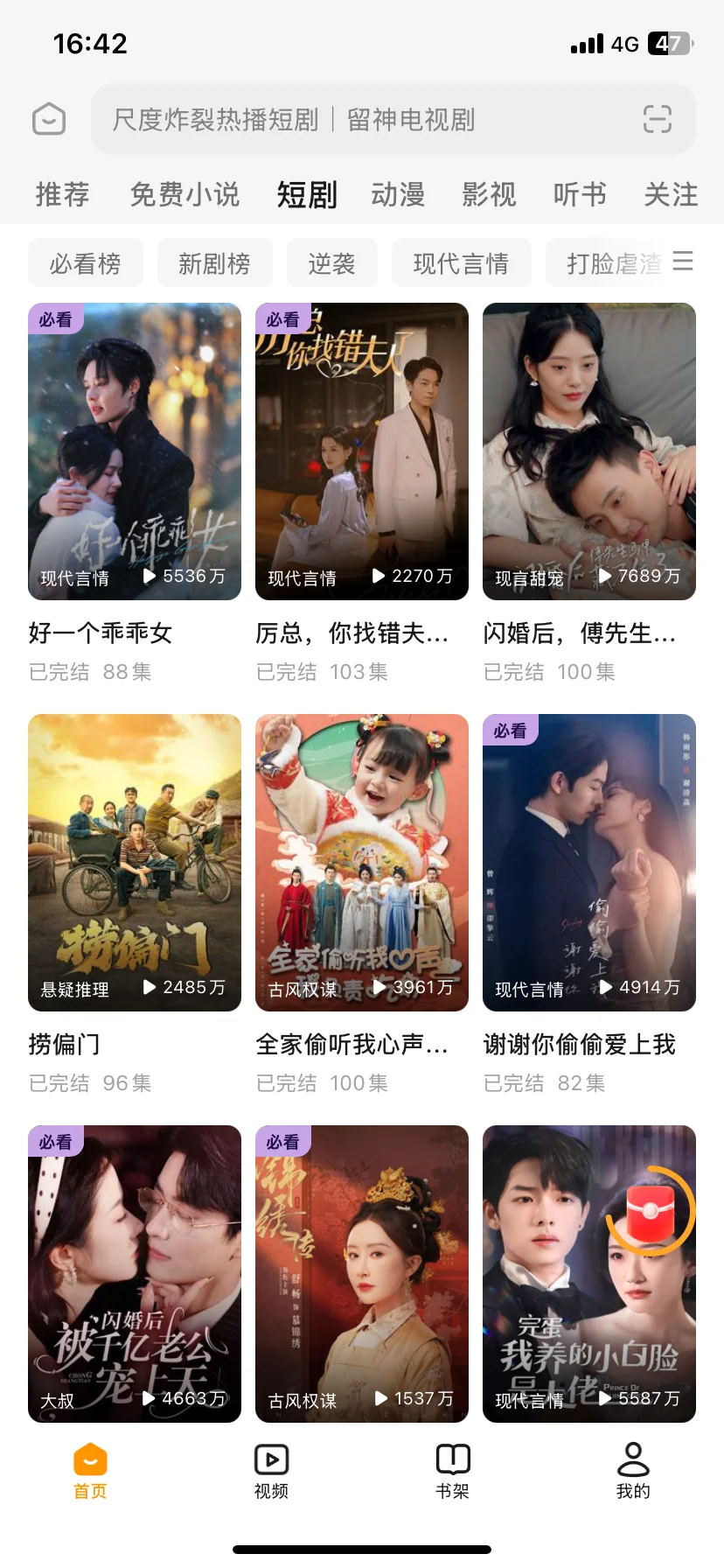724x1568 pixels.
Task: Open the scan icon in search bar
Action: [x=658, y=119]
